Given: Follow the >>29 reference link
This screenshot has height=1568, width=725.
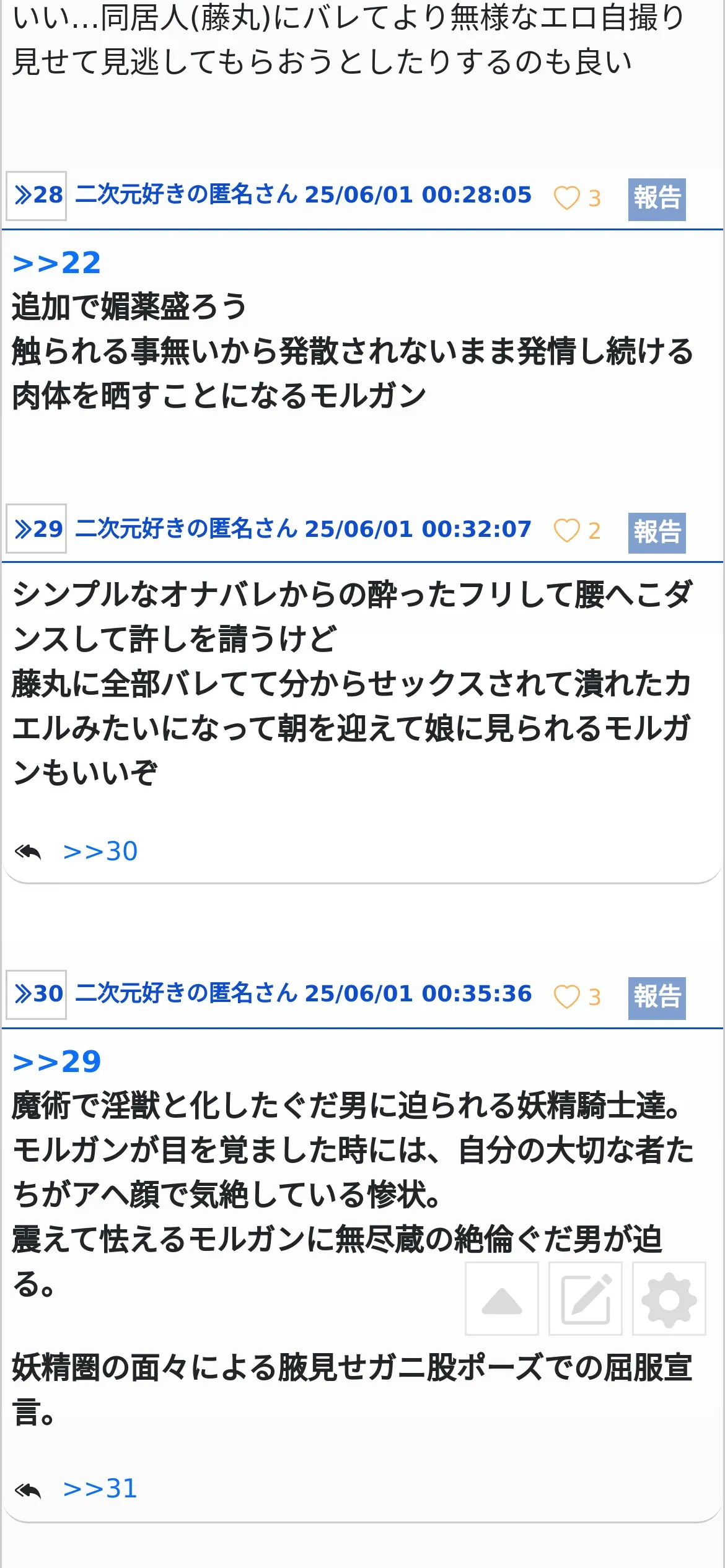Looking at the screenshot, I should click(x=57, y=1062).
